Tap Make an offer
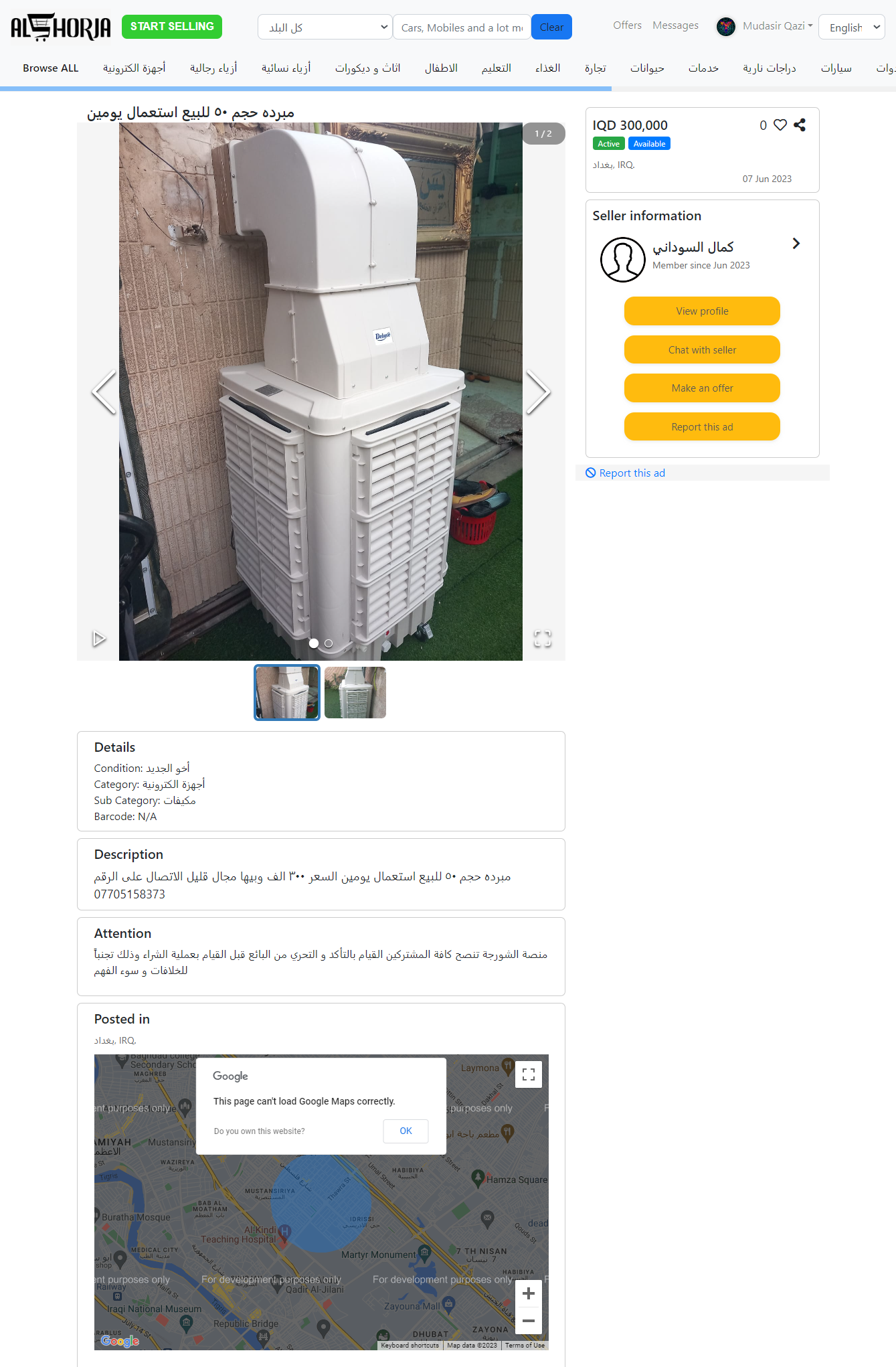The width and height of the screenshot is (896, 1367). coord(702,388)
